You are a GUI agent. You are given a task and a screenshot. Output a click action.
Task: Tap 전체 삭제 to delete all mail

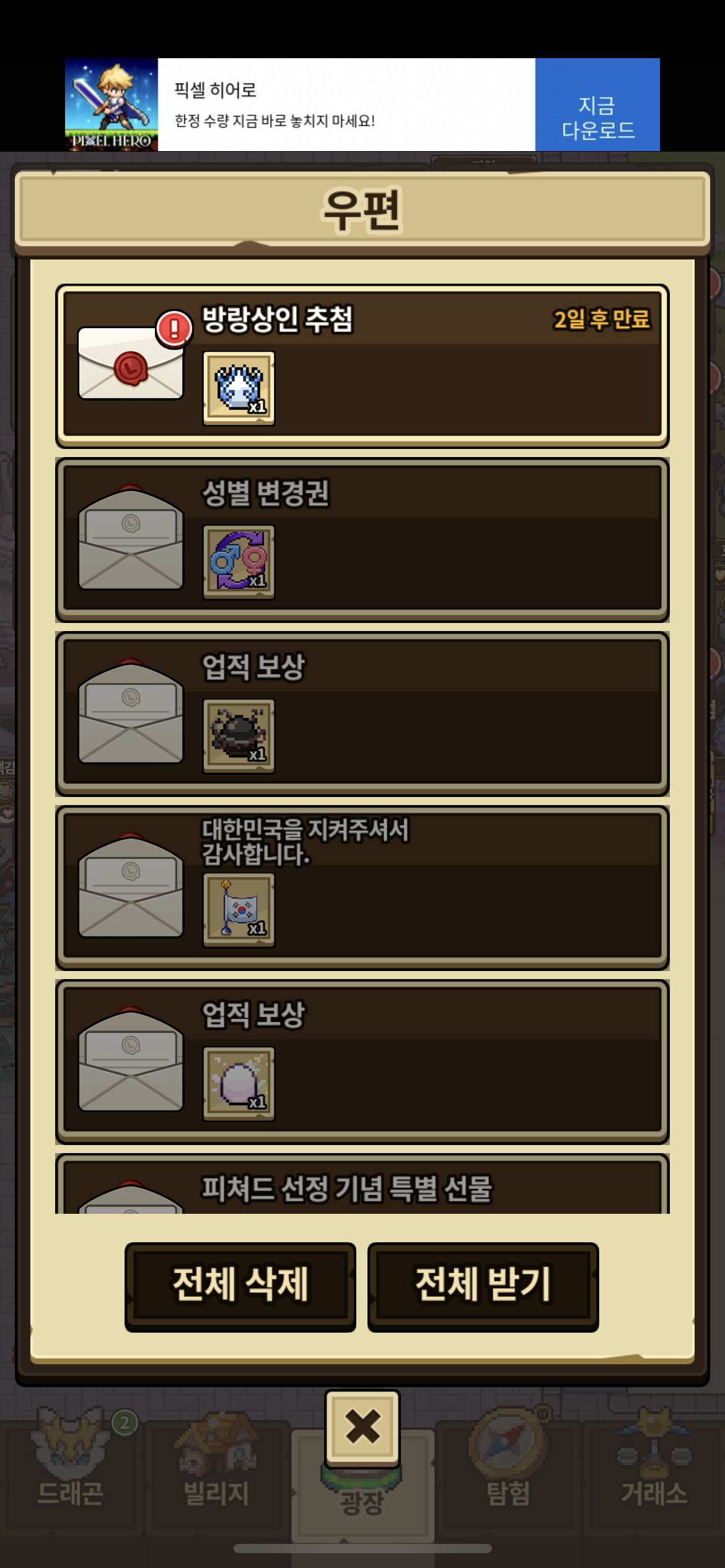pyautogui.click(x=240, y=1286)
